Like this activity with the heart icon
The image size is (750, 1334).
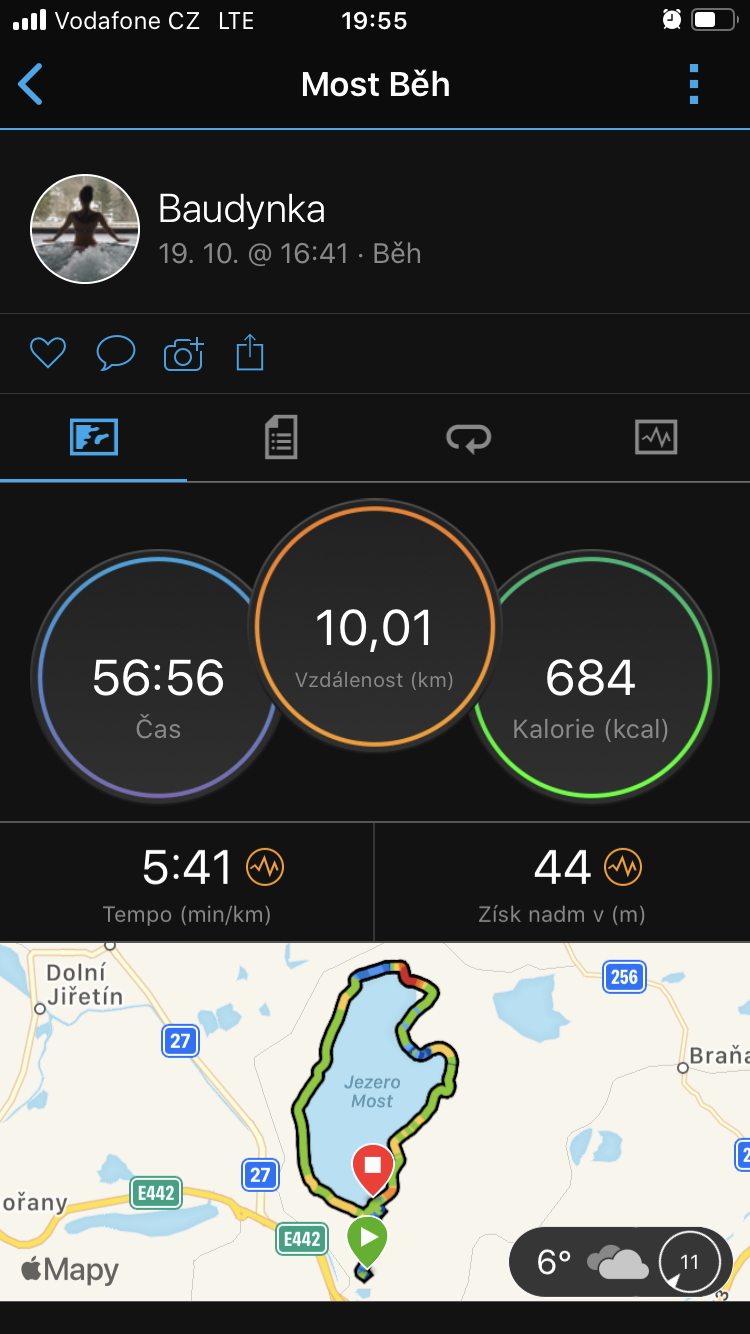click(48, 353)
